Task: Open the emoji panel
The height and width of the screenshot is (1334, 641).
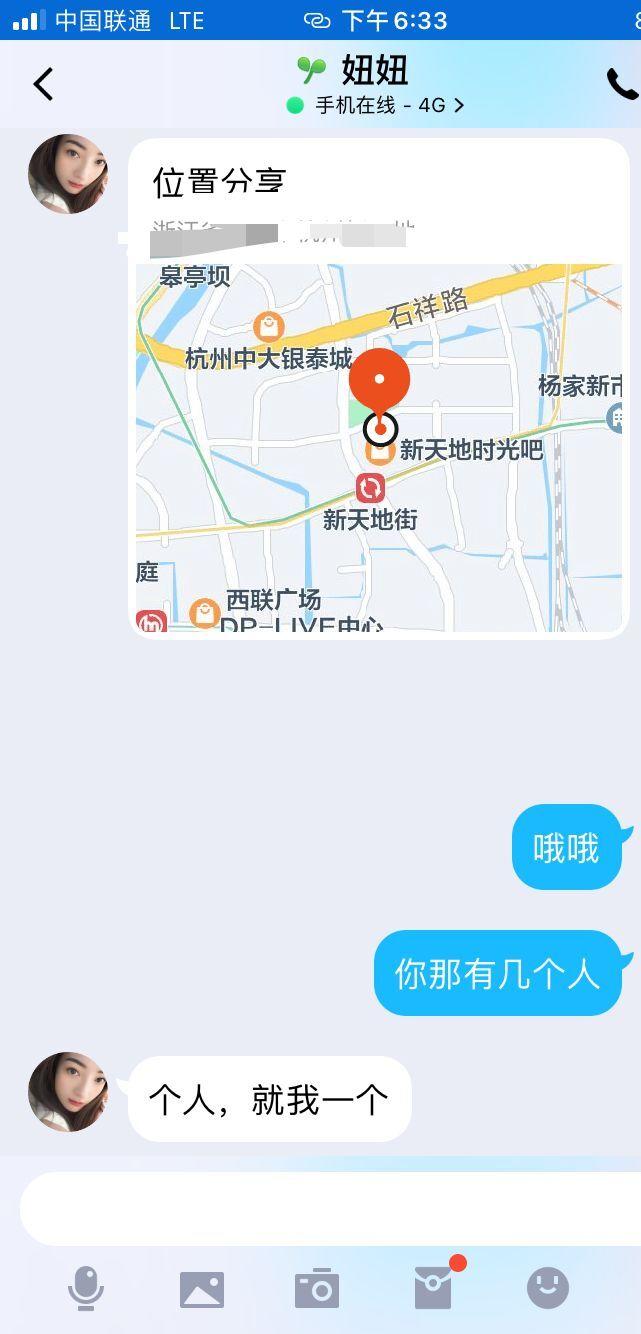Action: tap(548, 1288)
